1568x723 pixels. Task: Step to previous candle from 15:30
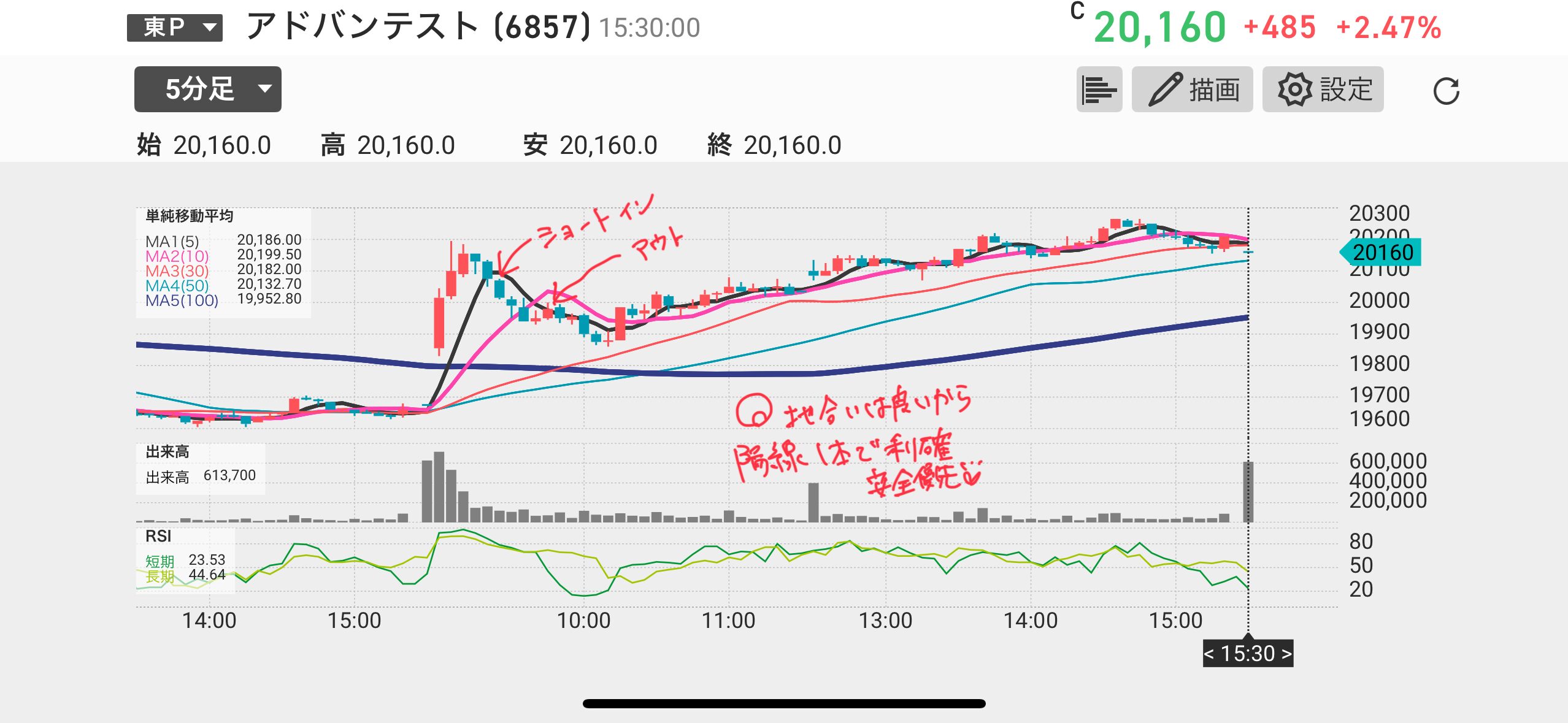1210,654
